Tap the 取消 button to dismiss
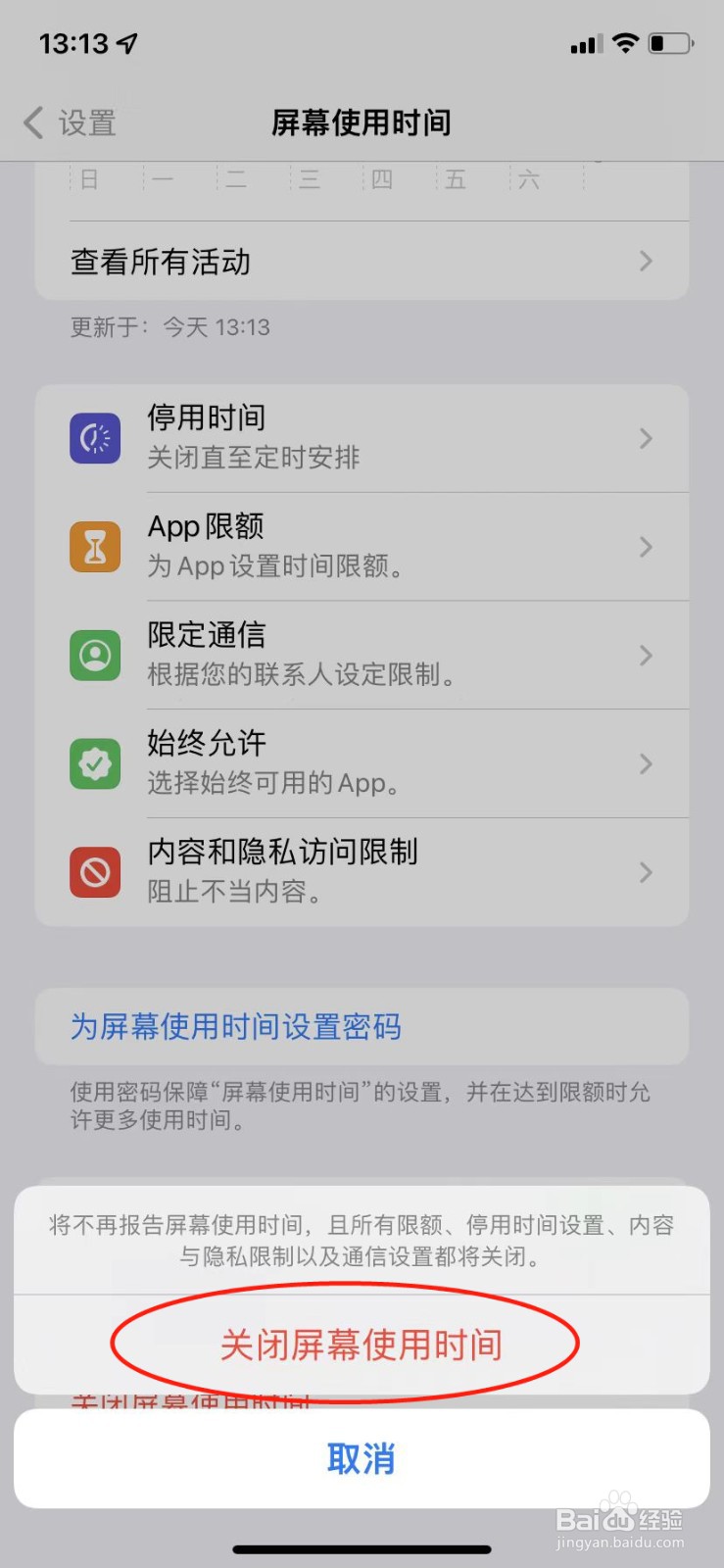The height and width of the screenshot is (1568, 724). [x=362, y=1458]
